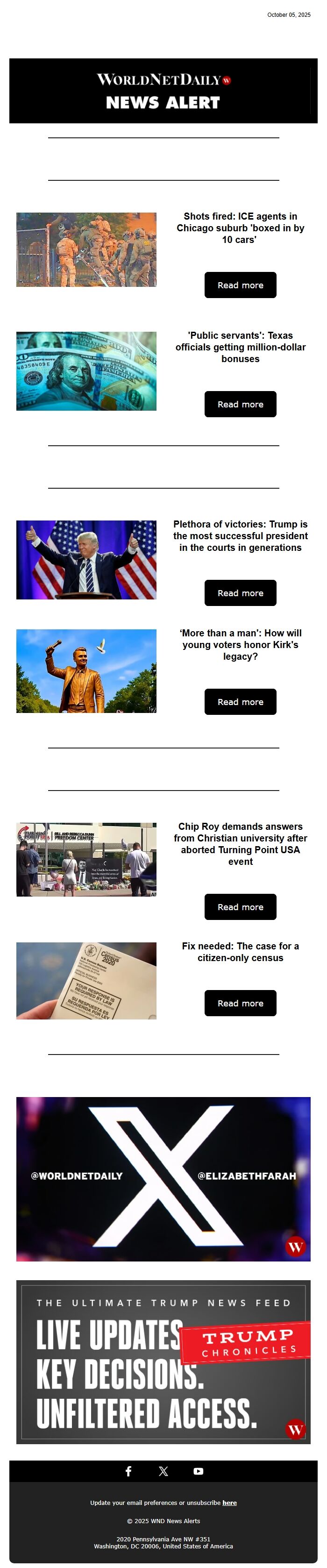327x1568 pixels.
Task: Open WND's YouTube channel
Action: pos(199,1471)
